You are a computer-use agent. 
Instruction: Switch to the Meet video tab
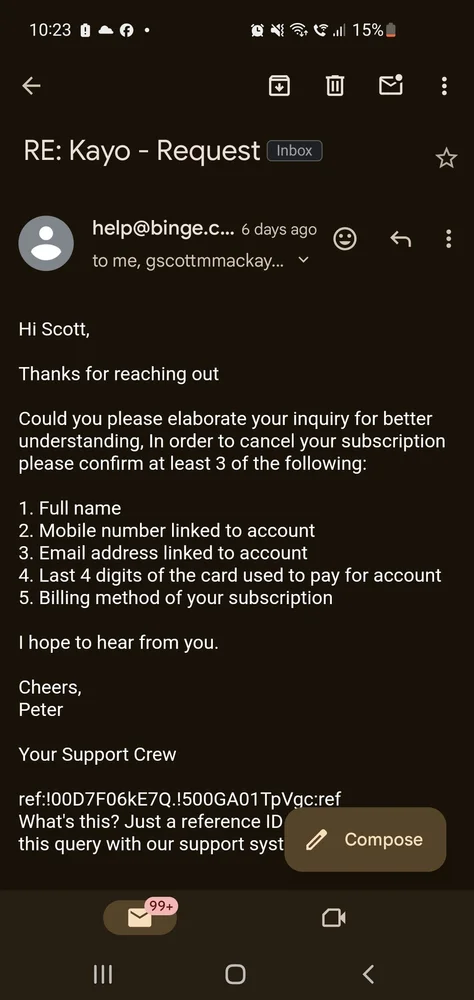click(x=334, y=918)
